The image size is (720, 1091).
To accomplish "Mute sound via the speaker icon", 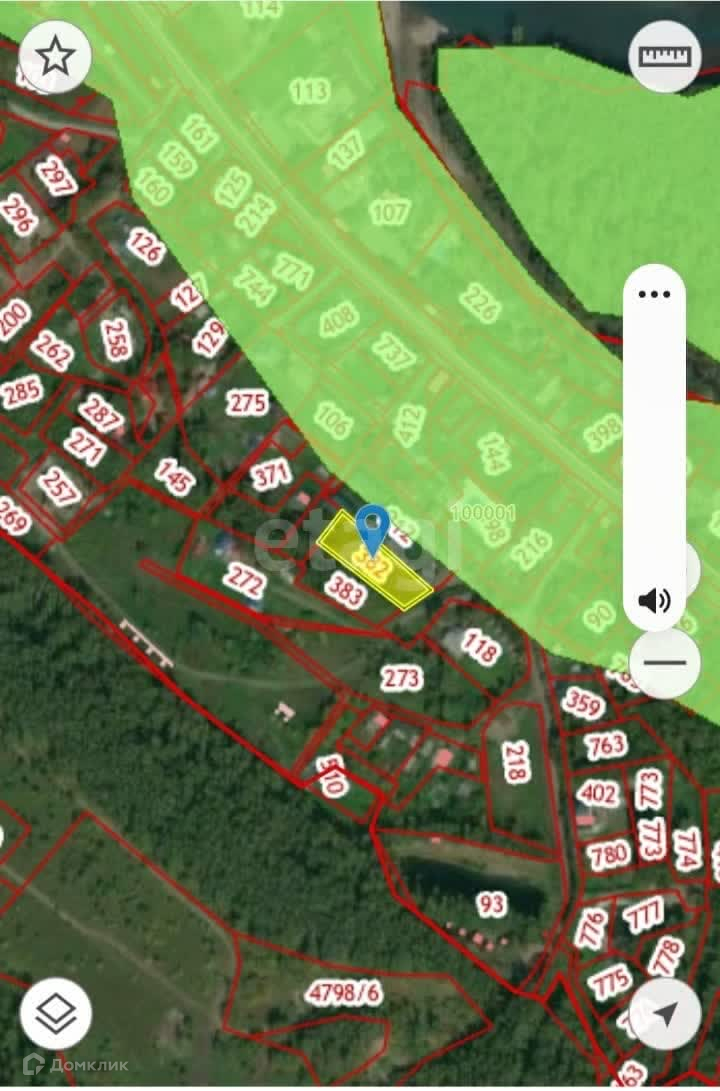I will (x=654, y=601).
